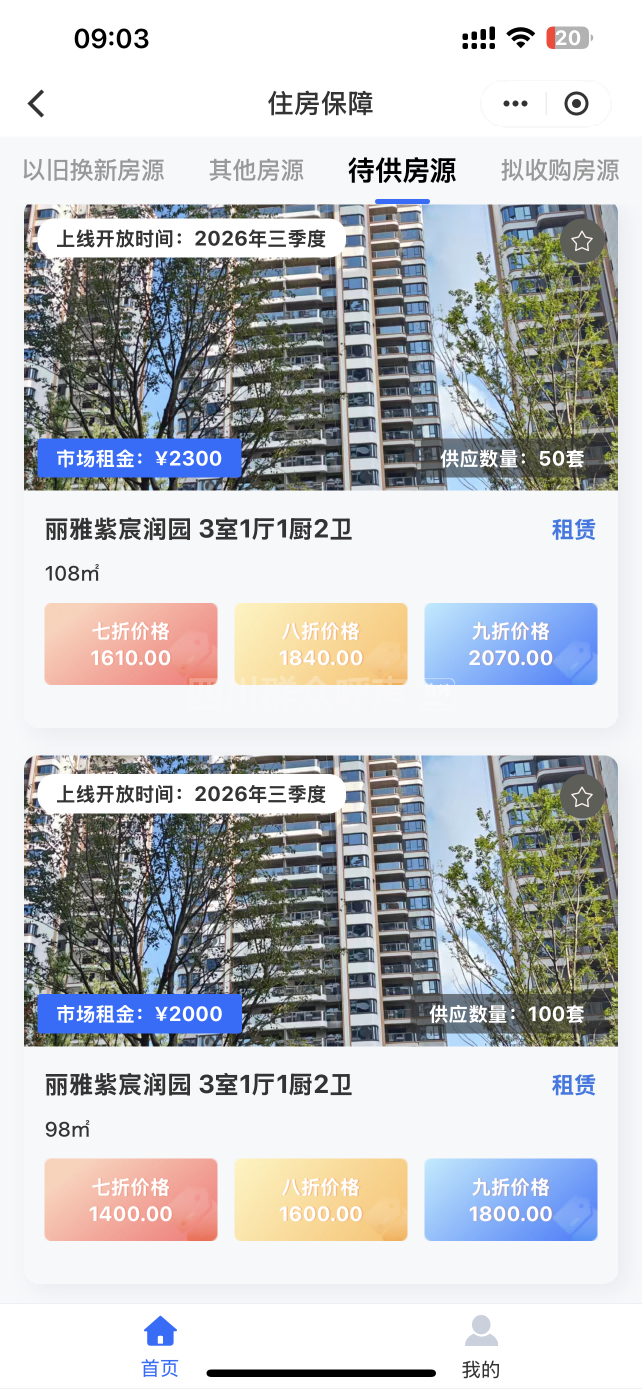Open the 我的 tab
The width and height of the screenshot is (642, 1389).
[x=481, y=1346]
